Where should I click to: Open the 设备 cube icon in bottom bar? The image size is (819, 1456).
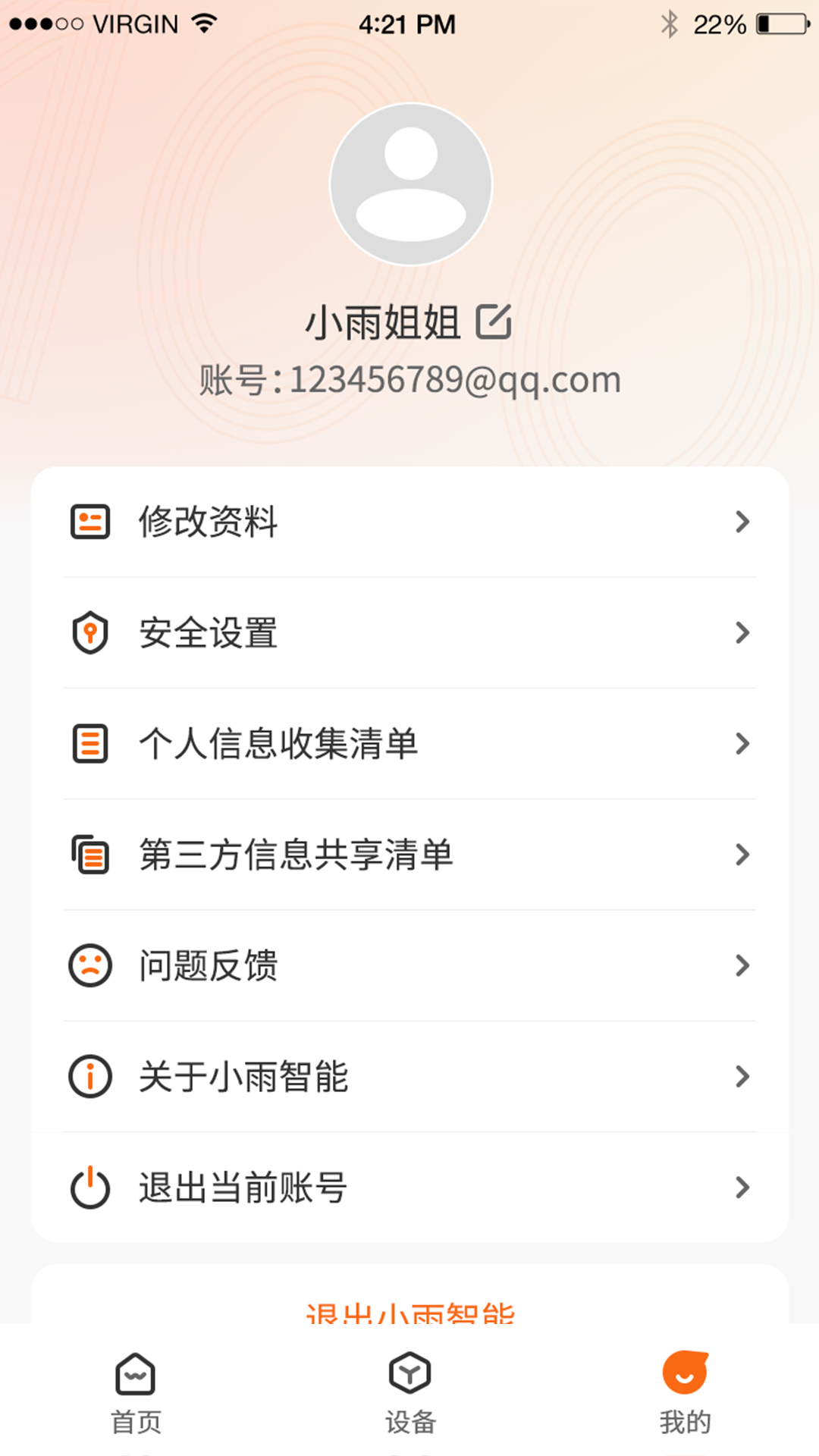pyautogui.click(x=409, y=1373)
